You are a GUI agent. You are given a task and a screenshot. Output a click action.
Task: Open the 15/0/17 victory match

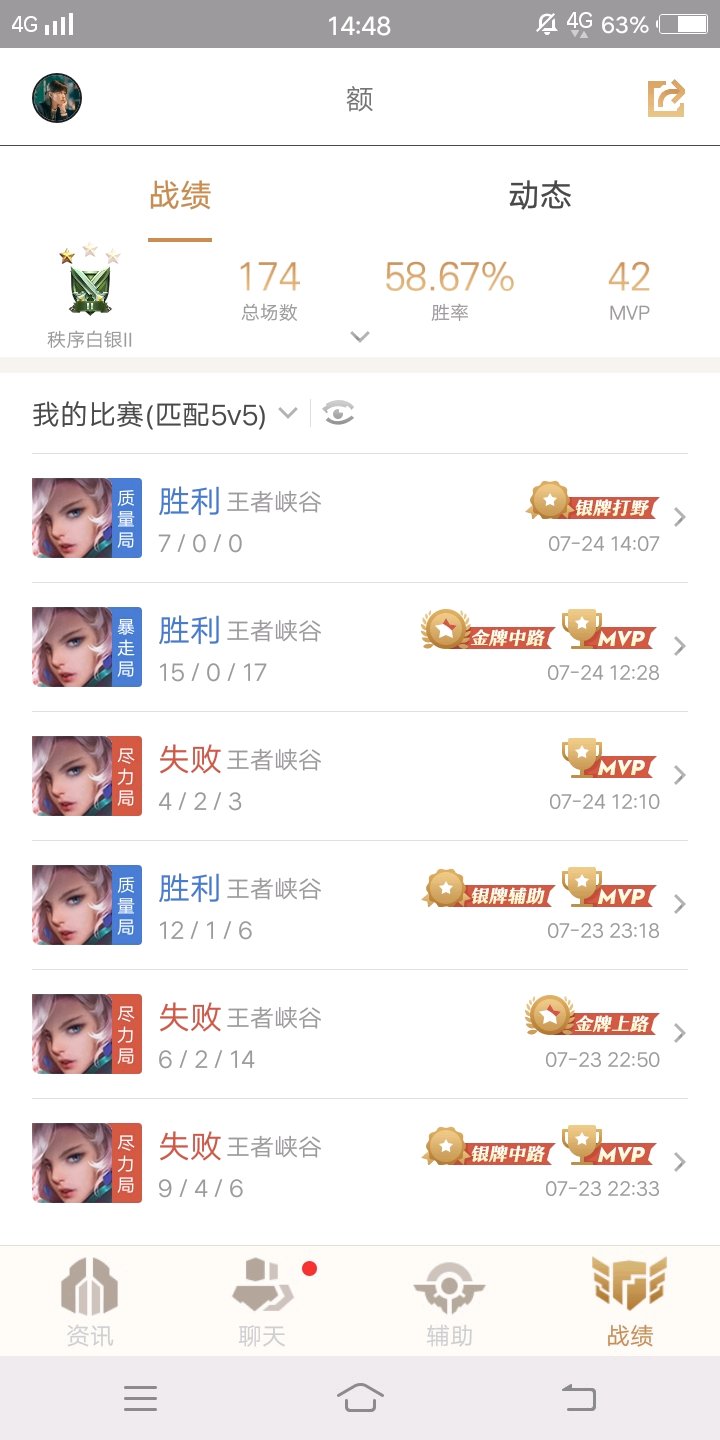click(360, 647)
